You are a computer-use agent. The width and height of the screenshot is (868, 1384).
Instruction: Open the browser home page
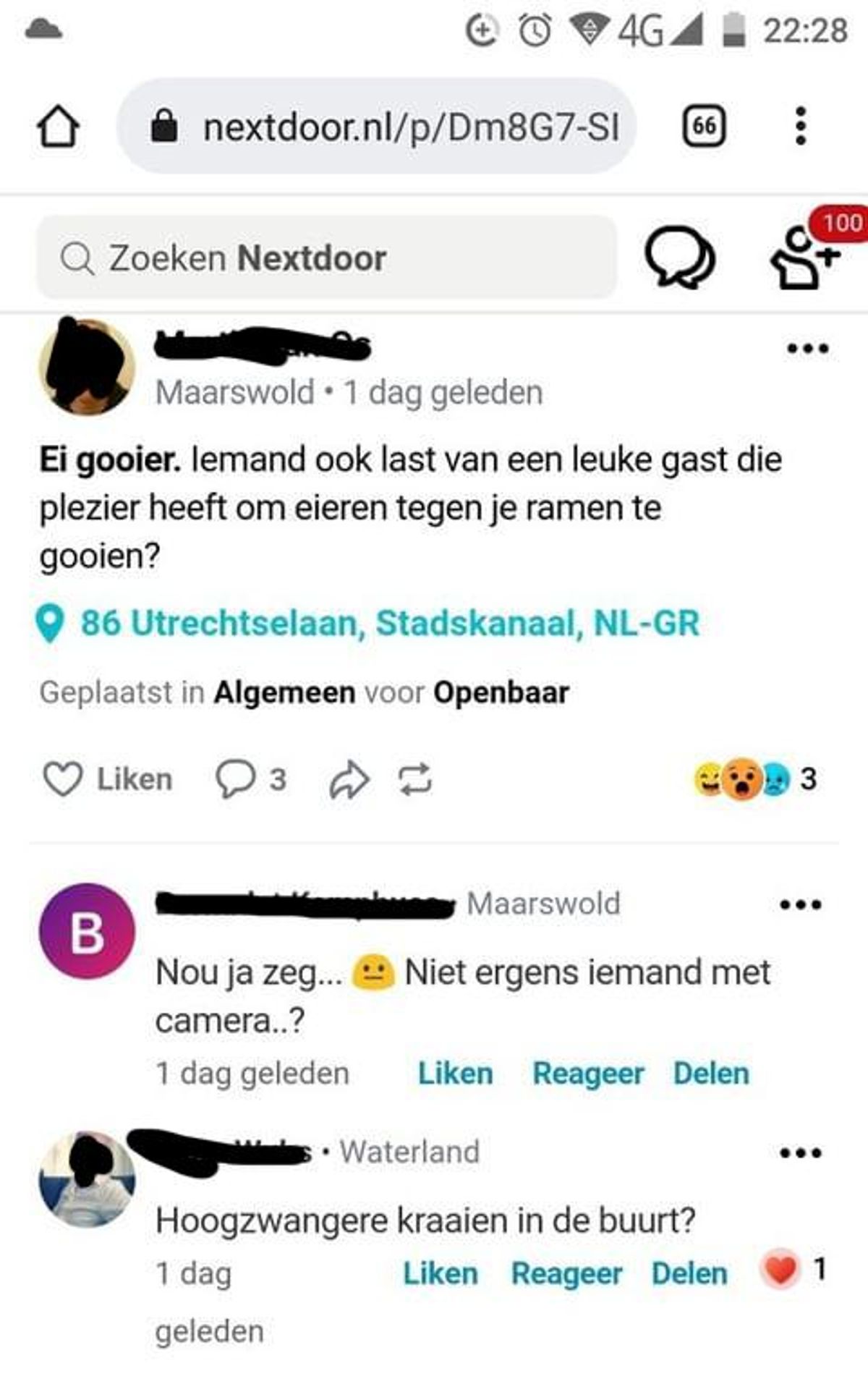tap(58, 127)
